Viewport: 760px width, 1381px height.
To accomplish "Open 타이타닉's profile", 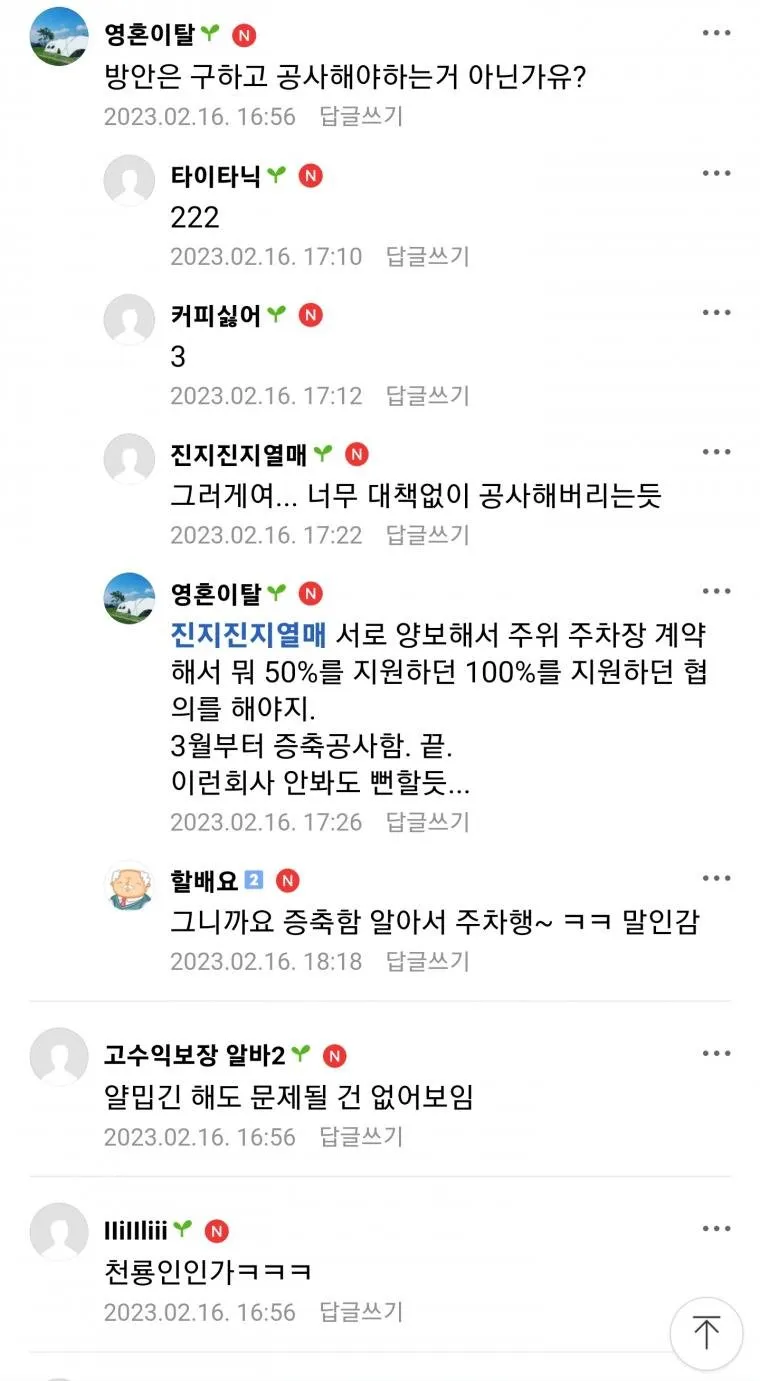I will click(215, 176).
